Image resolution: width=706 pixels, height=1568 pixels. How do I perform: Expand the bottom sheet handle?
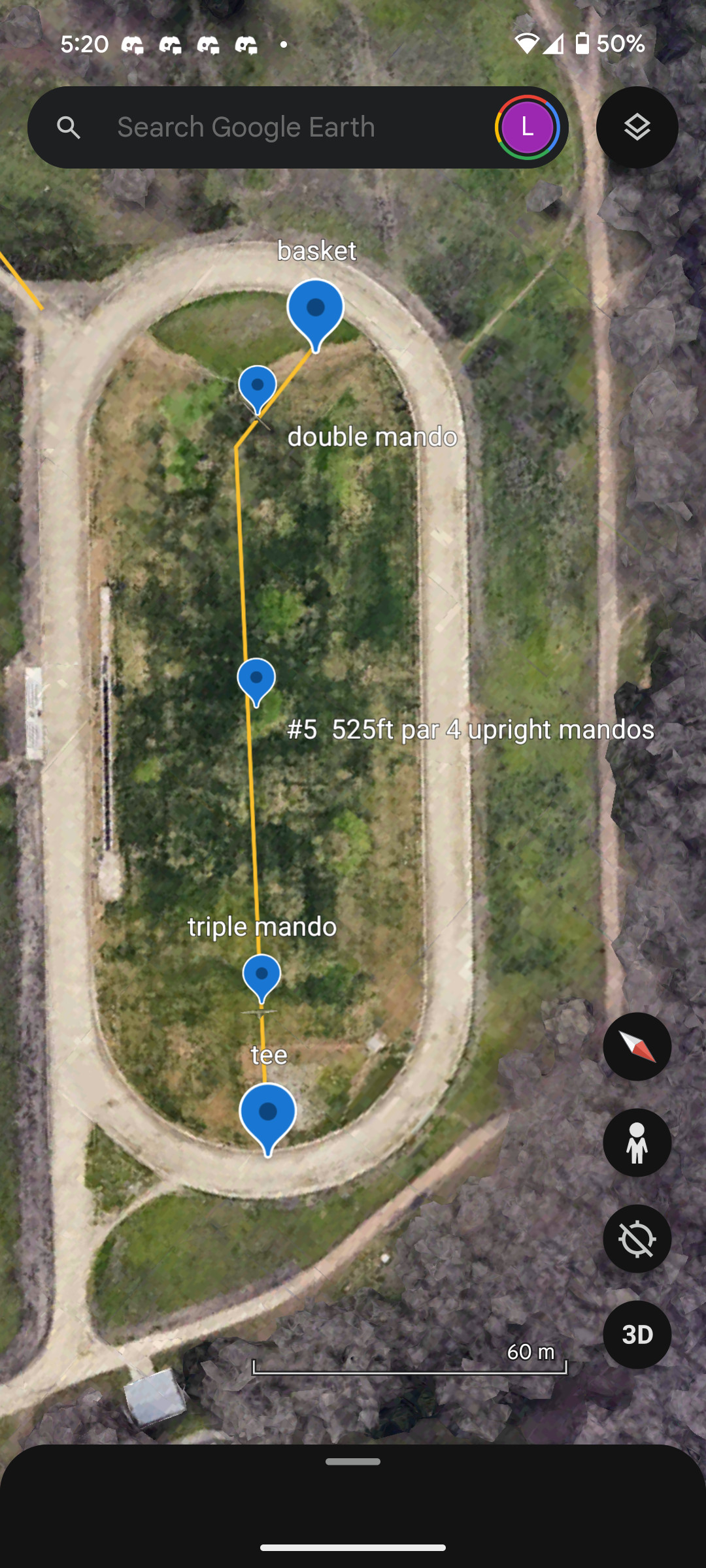coord(353,1462)
